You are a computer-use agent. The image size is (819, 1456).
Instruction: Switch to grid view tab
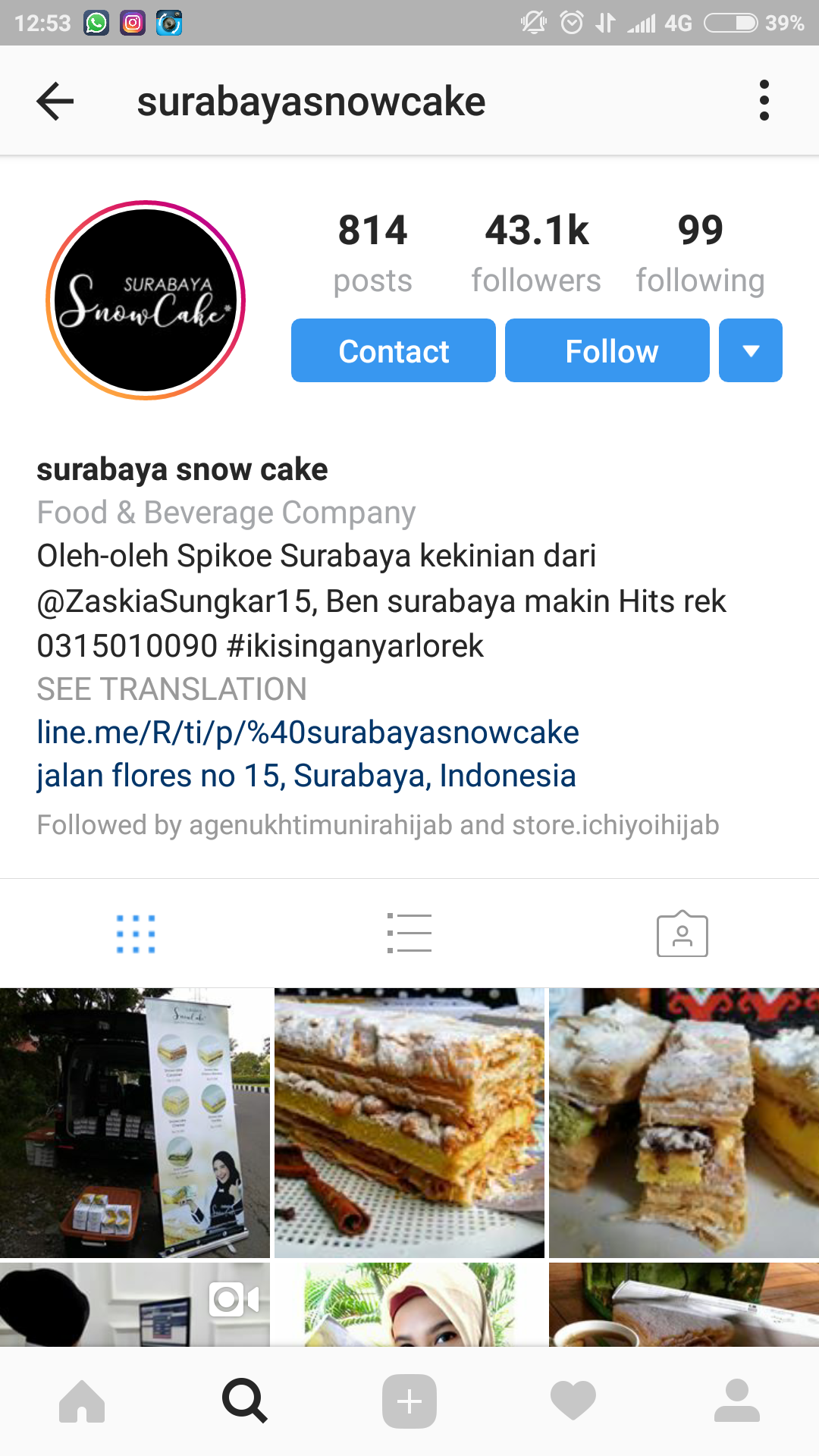(136, 934)
